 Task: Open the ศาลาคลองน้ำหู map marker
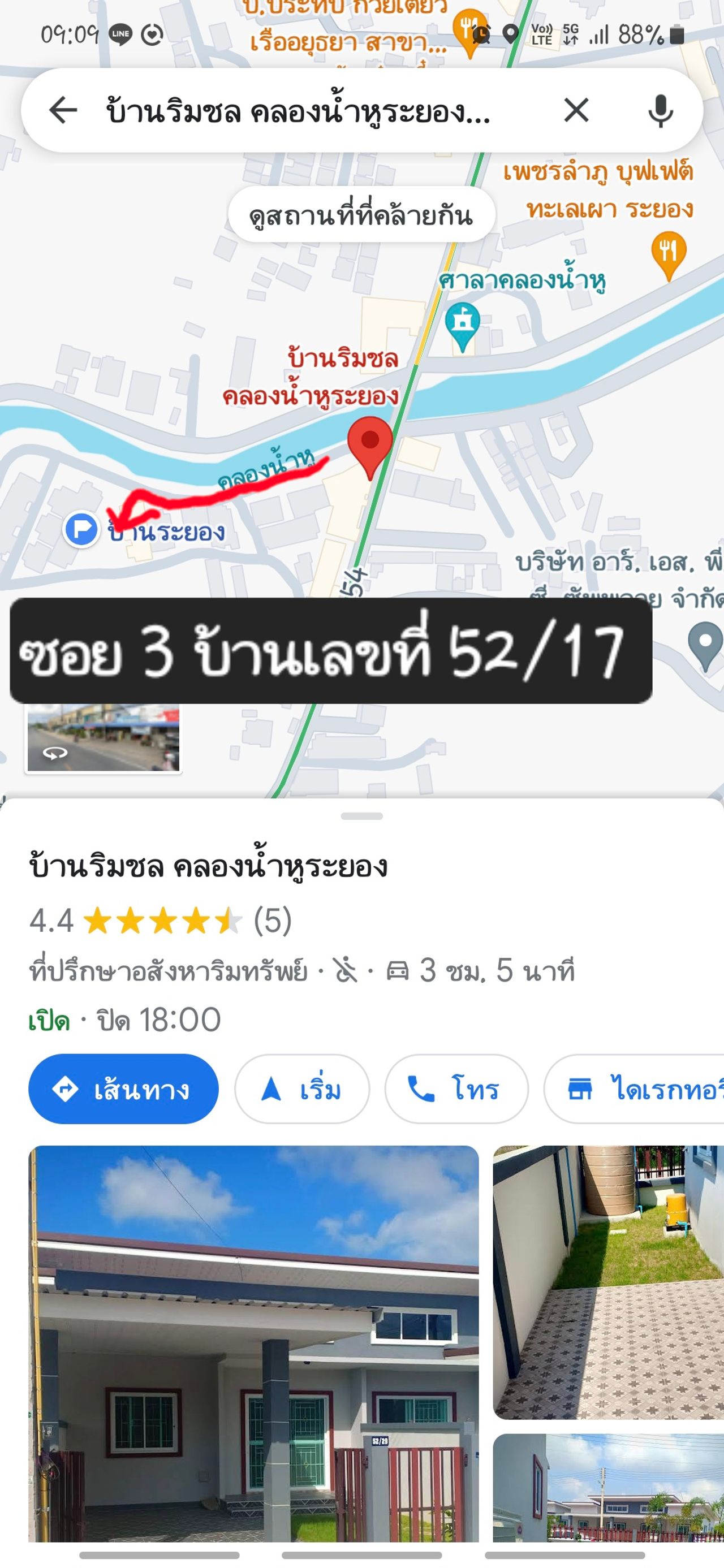pos(463,323)
